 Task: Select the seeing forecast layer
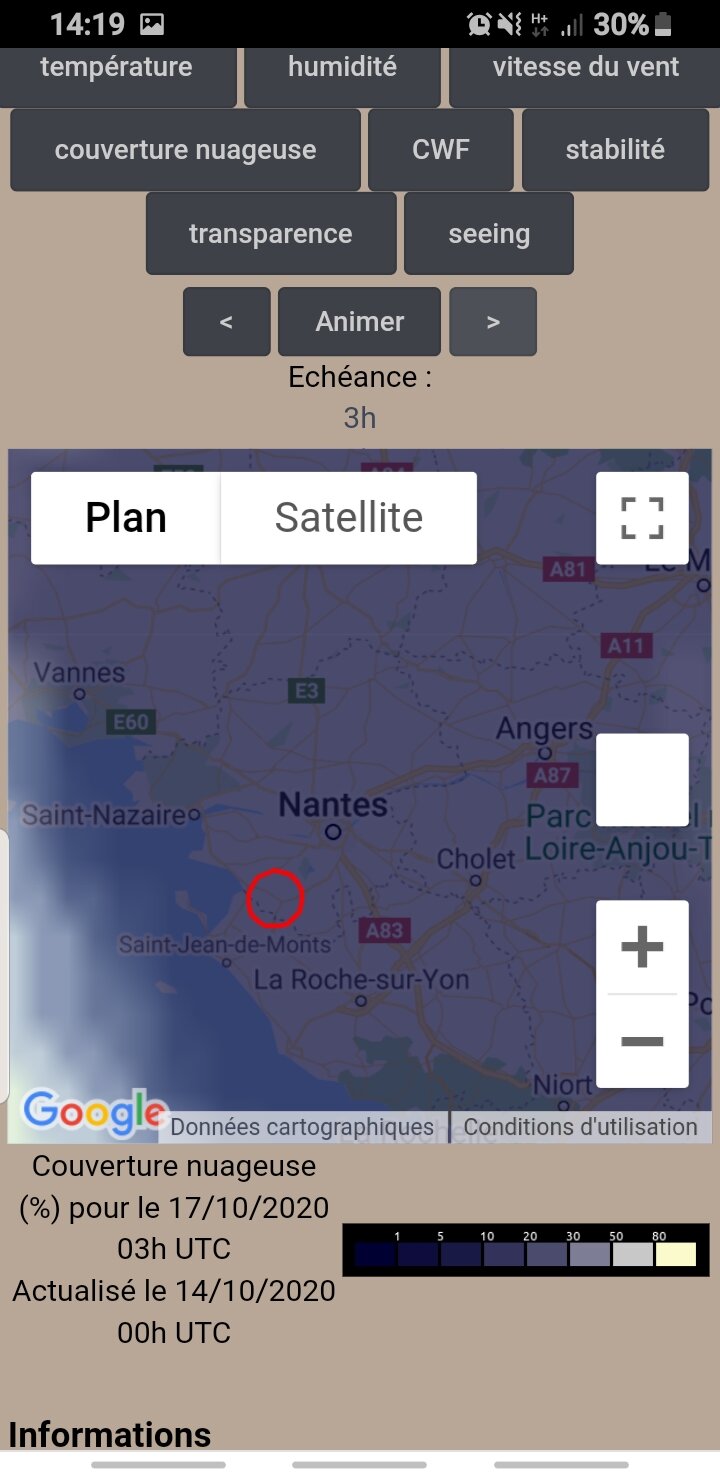pyautogui.click(x=489, y=234)
